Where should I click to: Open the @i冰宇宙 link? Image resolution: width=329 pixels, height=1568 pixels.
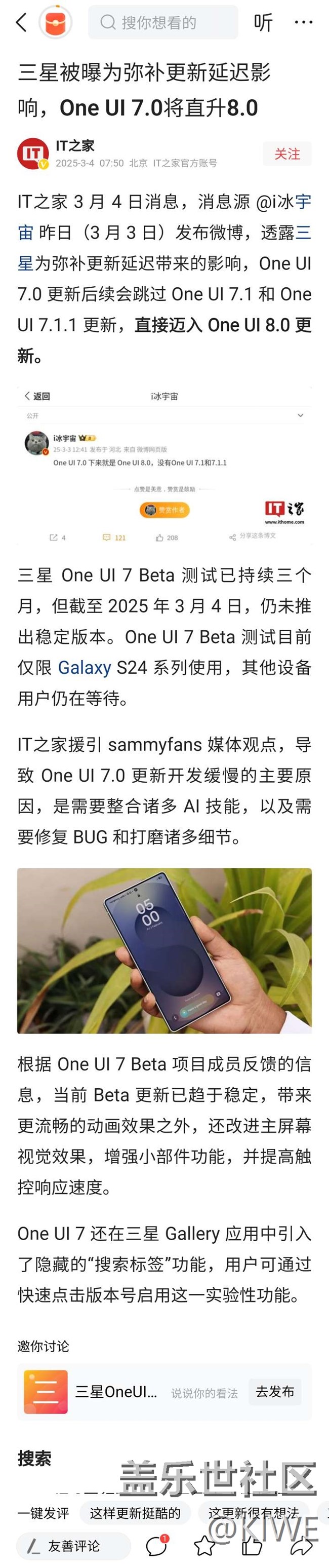coord(283,202)
